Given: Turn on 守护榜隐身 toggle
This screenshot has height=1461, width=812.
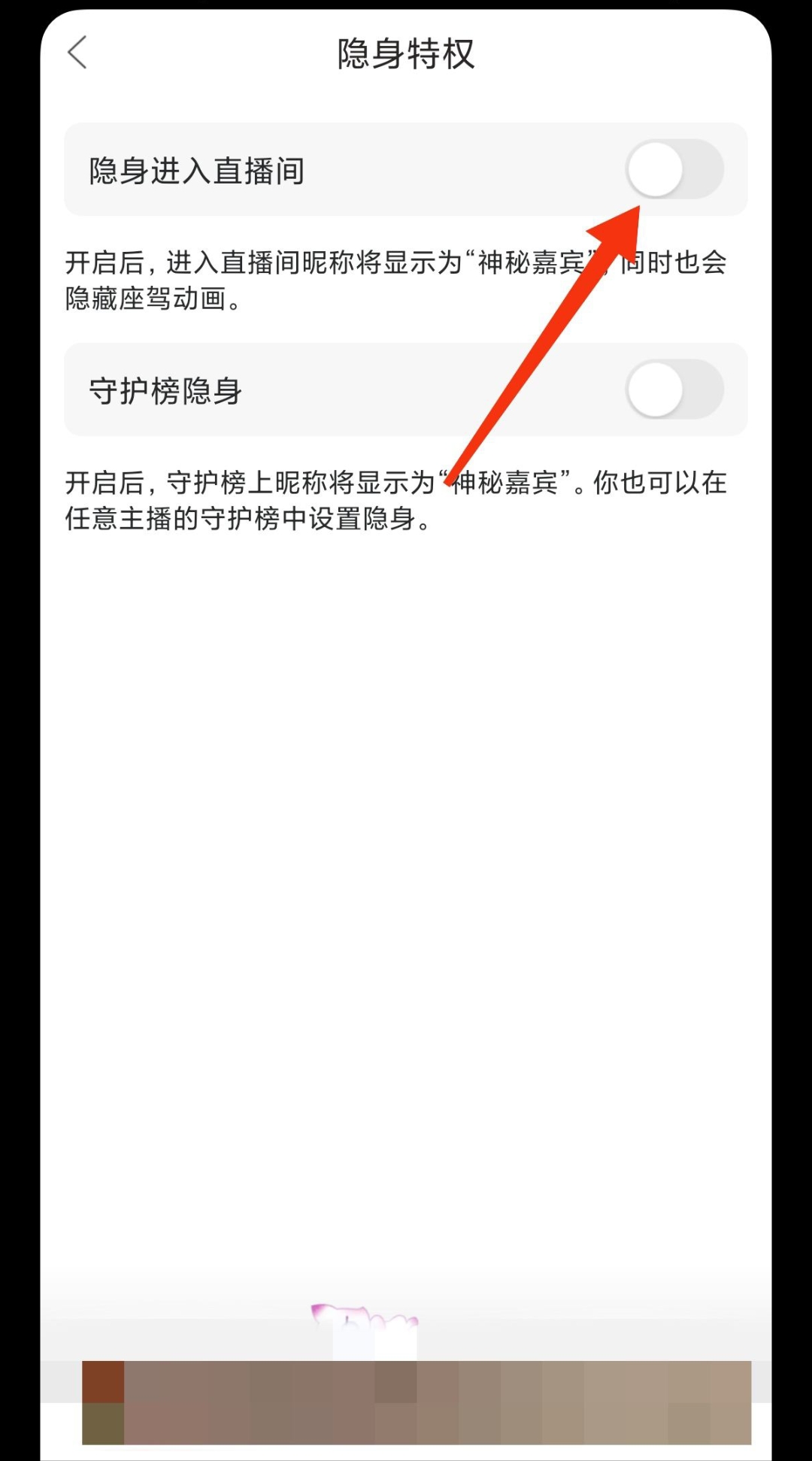Looking at the screenshot, I should pos(674,389).
